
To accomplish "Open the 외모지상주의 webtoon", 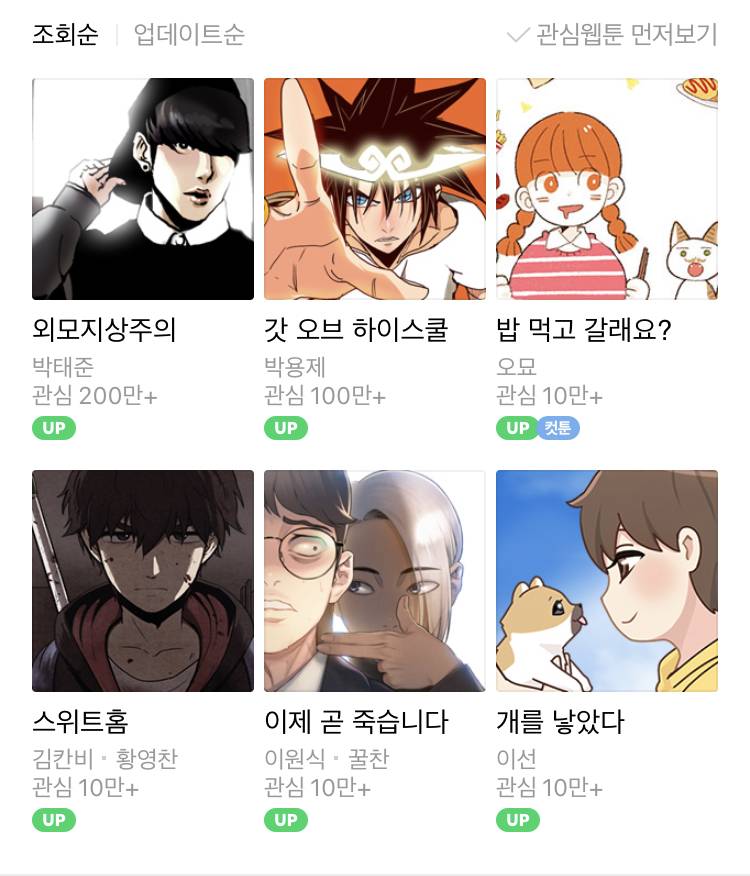I will coord(143,190).
